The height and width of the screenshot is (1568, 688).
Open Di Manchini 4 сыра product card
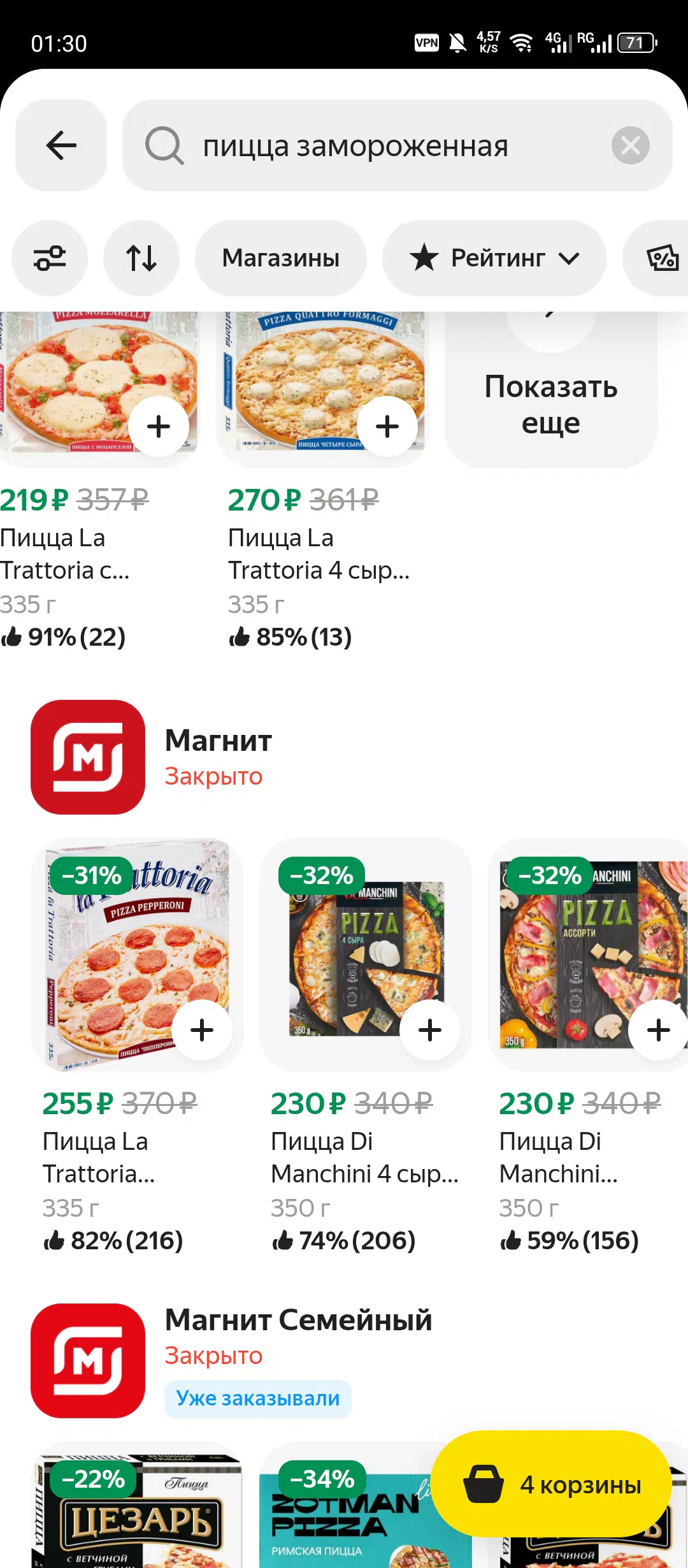click(364, 1157)
